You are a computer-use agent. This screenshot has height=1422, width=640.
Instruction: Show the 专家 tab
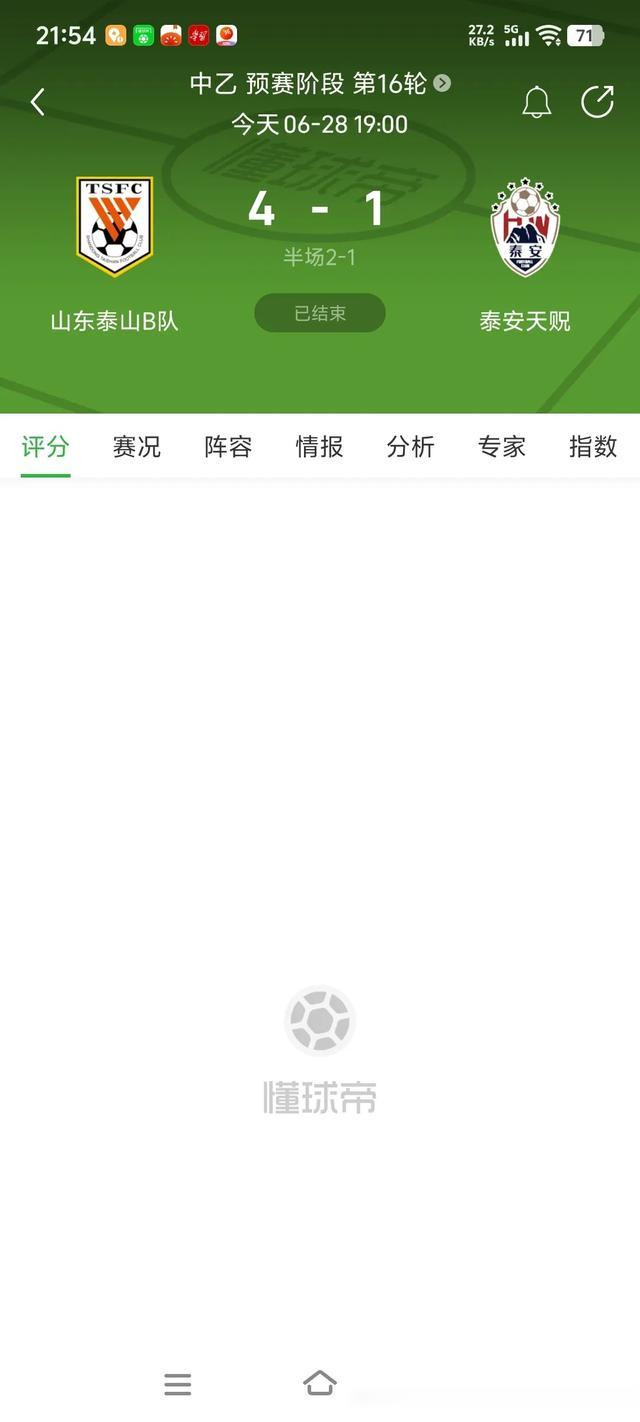tap(502, 447)
